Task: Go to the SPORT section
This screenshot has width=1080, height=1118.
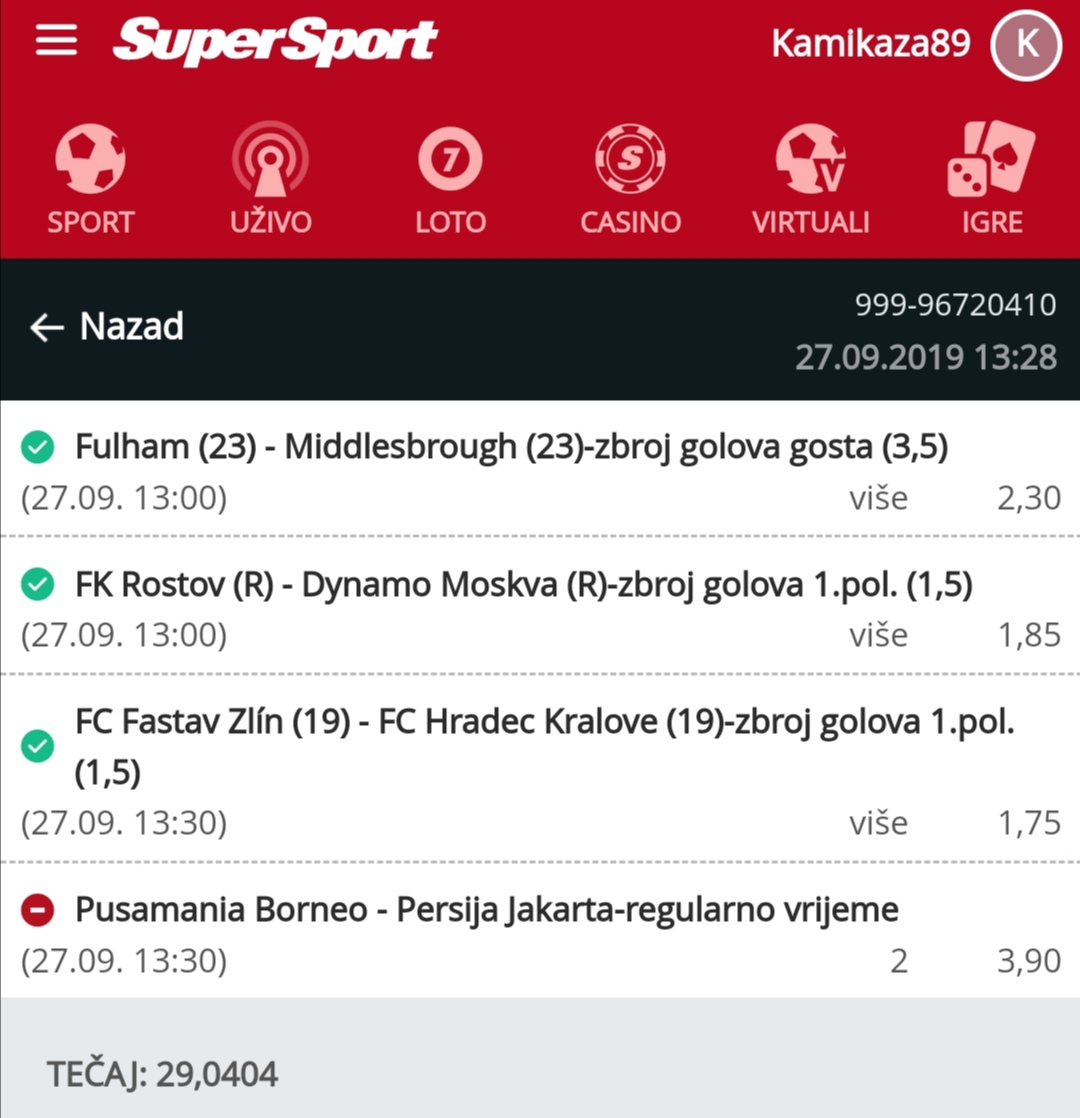Action: [90, 180]
